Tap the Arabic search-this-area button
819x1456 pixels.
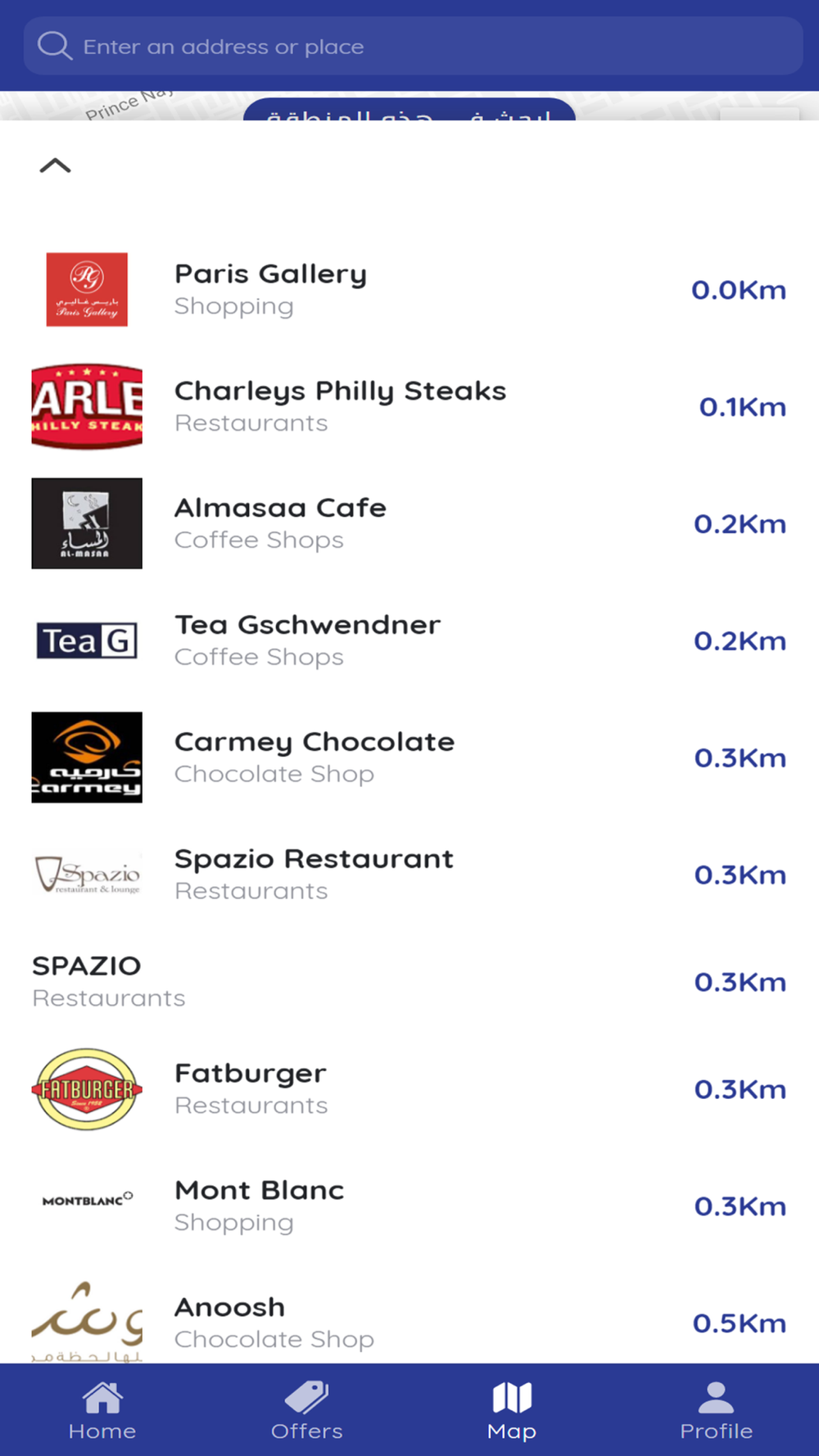pyautogui.click(x=409, y=111)
